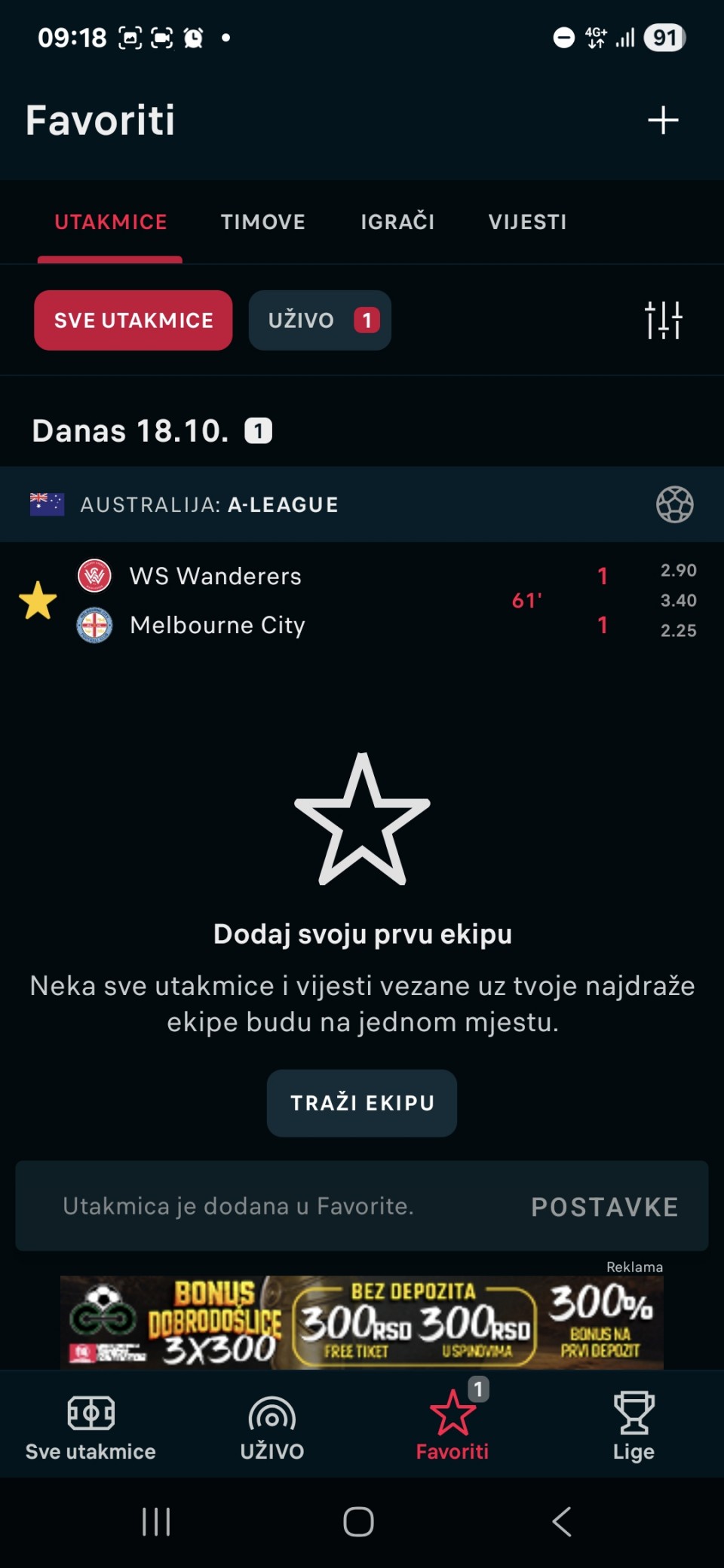This screenshot has width=724, height=1568.
Task: Select Favoriti in the bottom navigation
Action: [x=452, y=1425]
